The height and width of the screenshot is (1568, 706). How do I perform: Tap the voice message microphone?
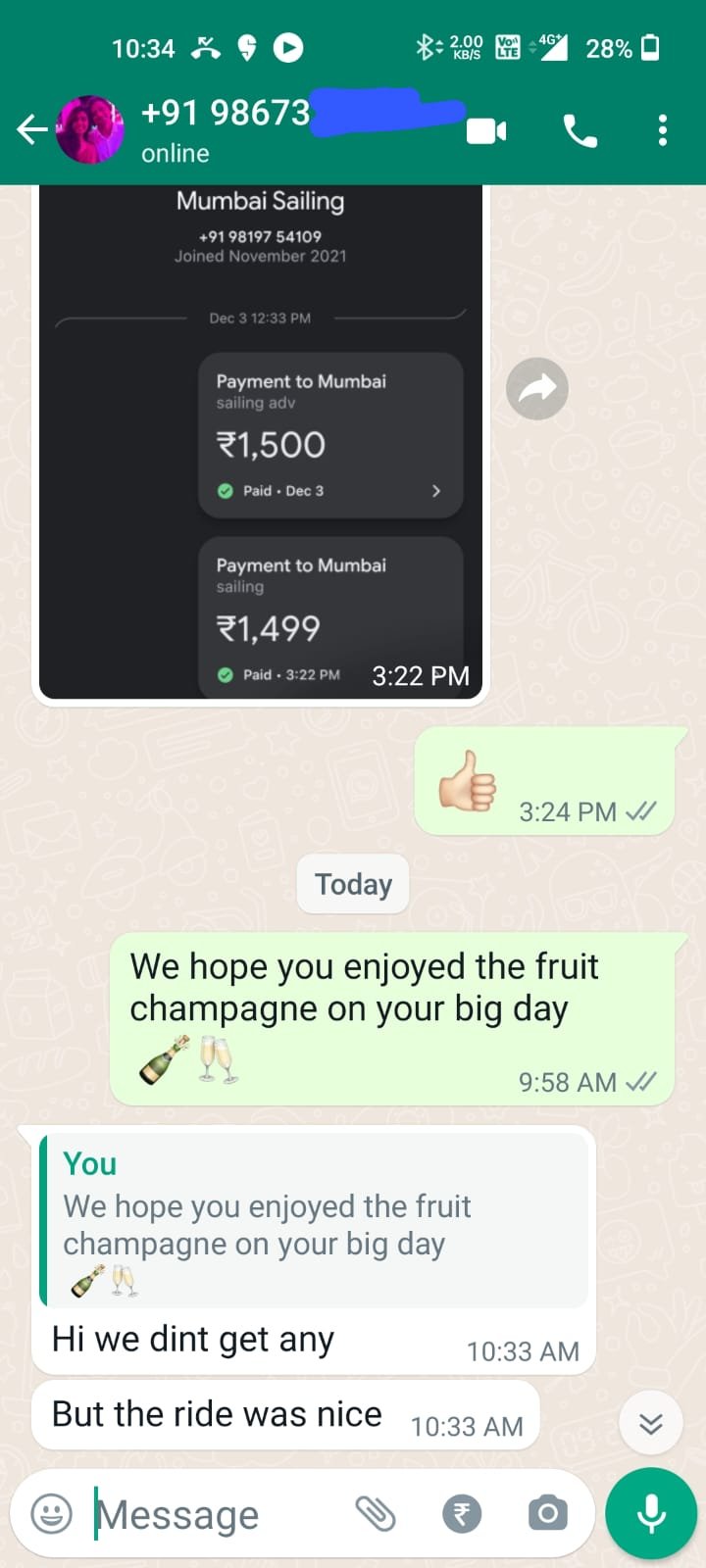click(x=651, y=1514)
